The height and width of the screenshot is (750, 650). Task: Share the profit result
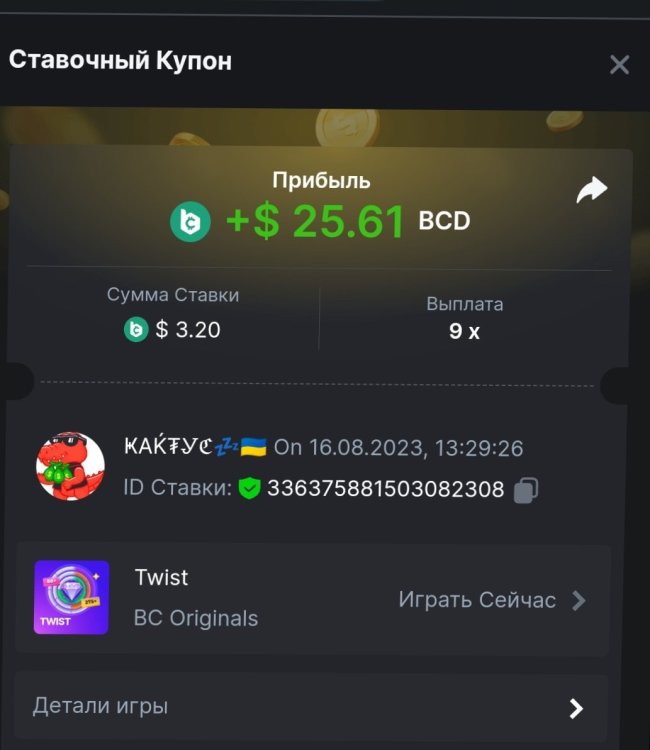click(592, 190)
